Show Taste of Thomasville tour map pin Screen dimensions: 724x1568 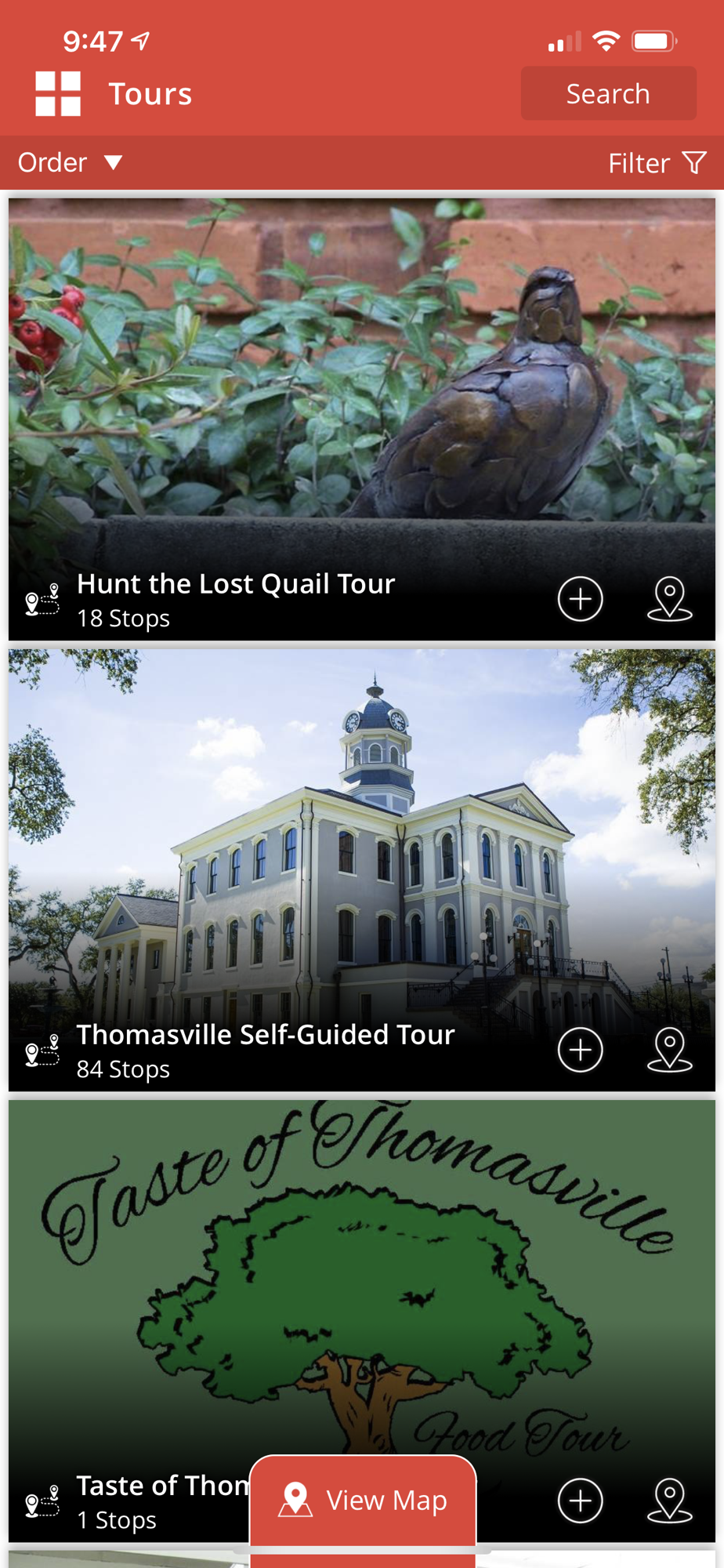[669, 1501]
